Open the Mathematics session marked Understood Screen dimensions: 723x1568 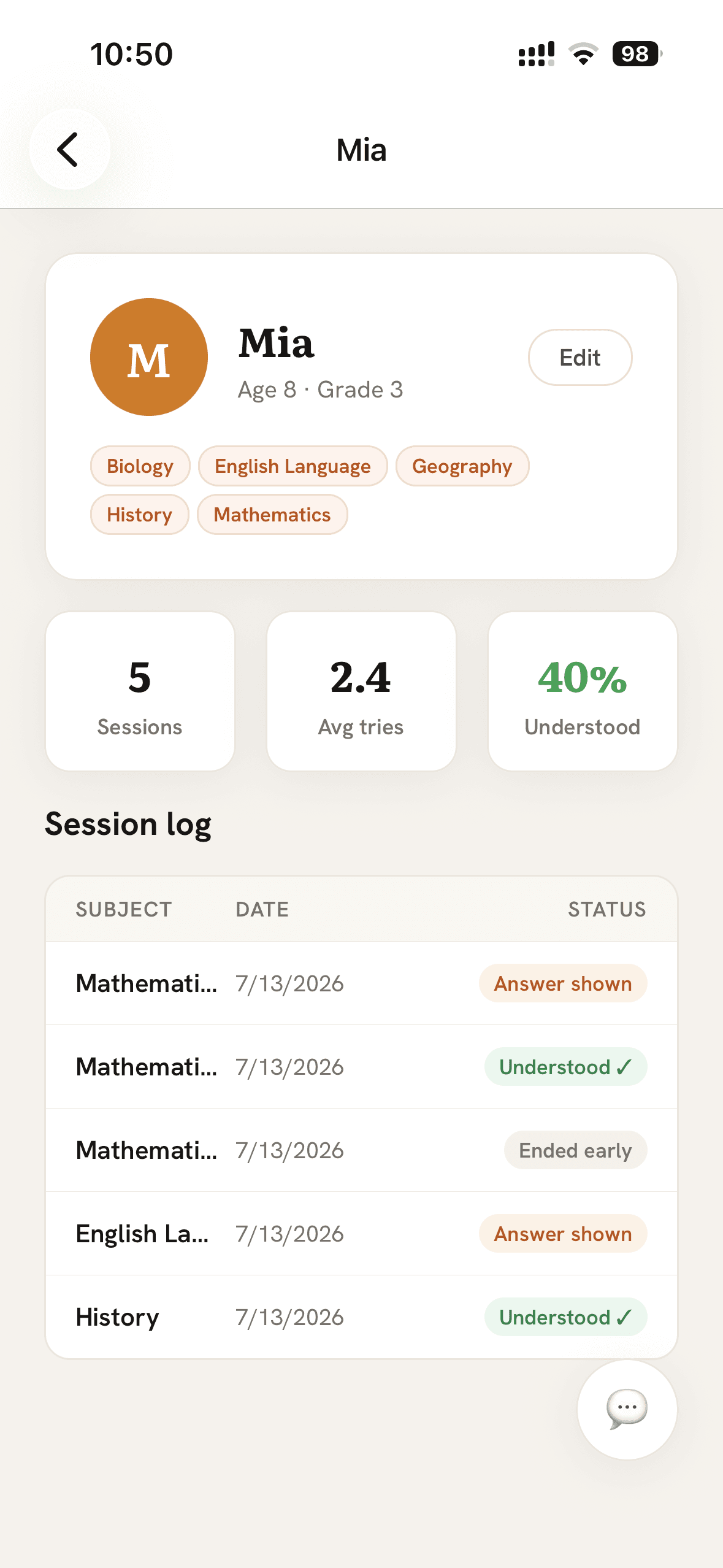pyautogui.click(x=361, y=1067)
